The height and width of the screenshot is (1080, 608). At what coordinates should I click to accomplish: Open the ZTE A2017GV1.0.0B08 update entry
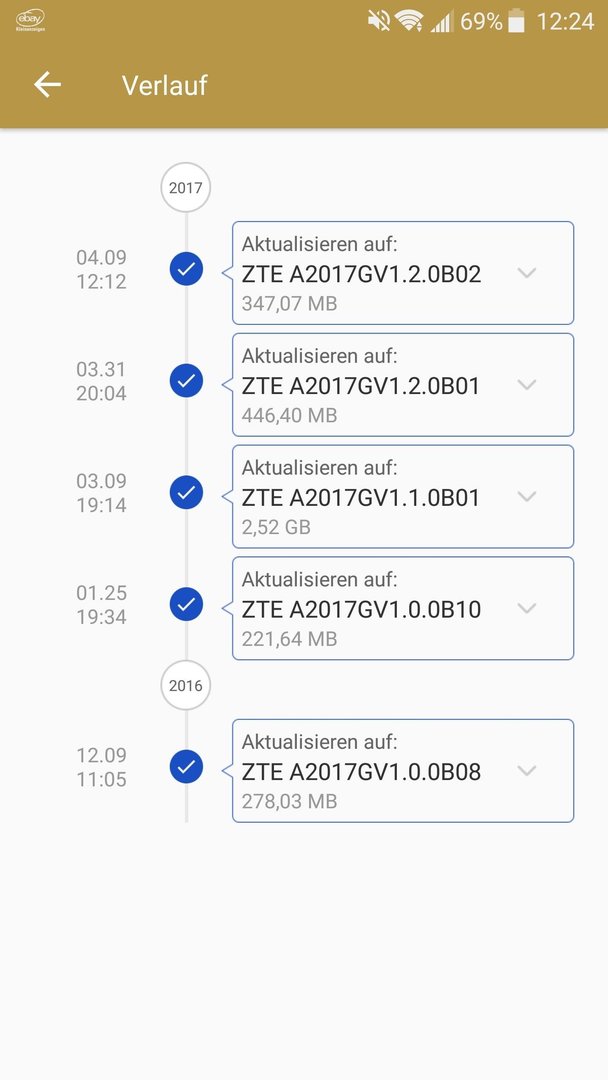coord(403,771)
